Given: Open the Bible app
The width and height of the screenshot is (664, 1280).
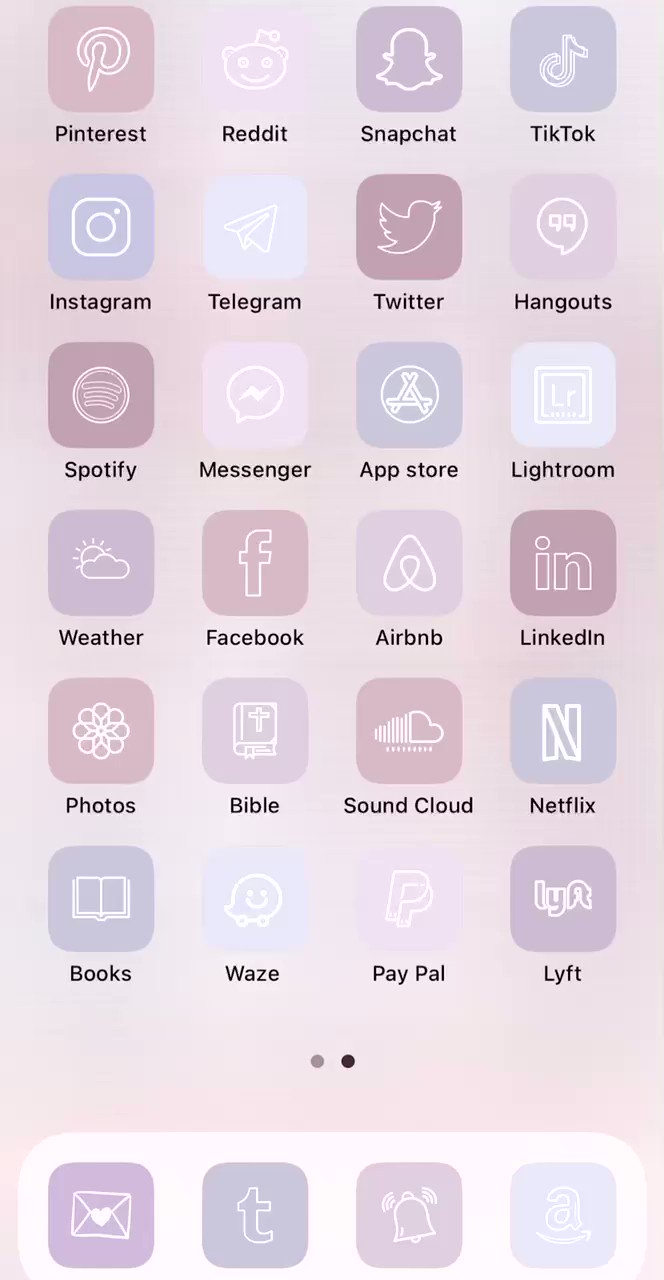Looking at the screenshot, I should [255, 731].
